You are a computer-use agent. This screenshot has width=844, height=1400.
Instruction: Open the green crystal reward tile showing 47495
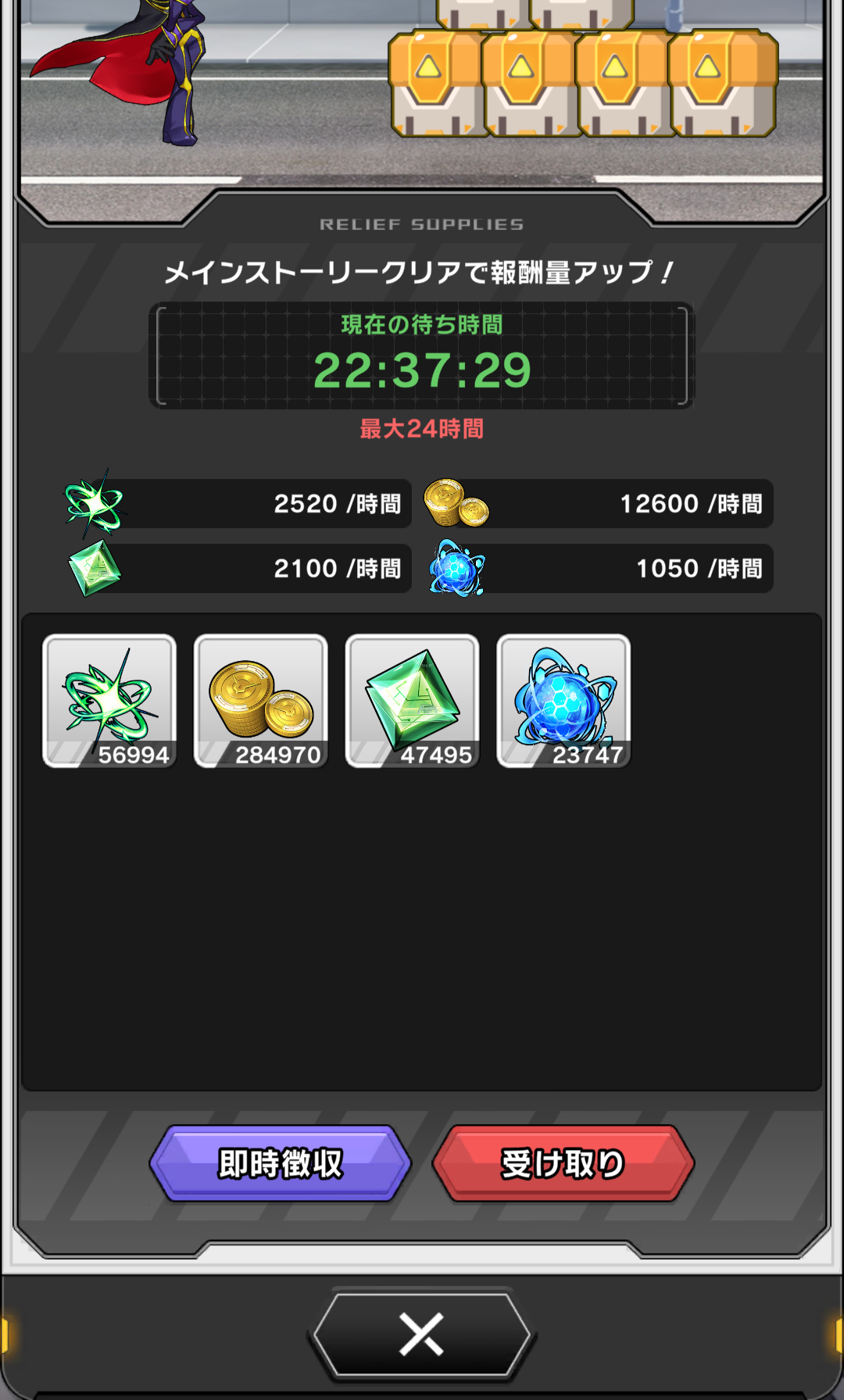(x=413, y=701)
